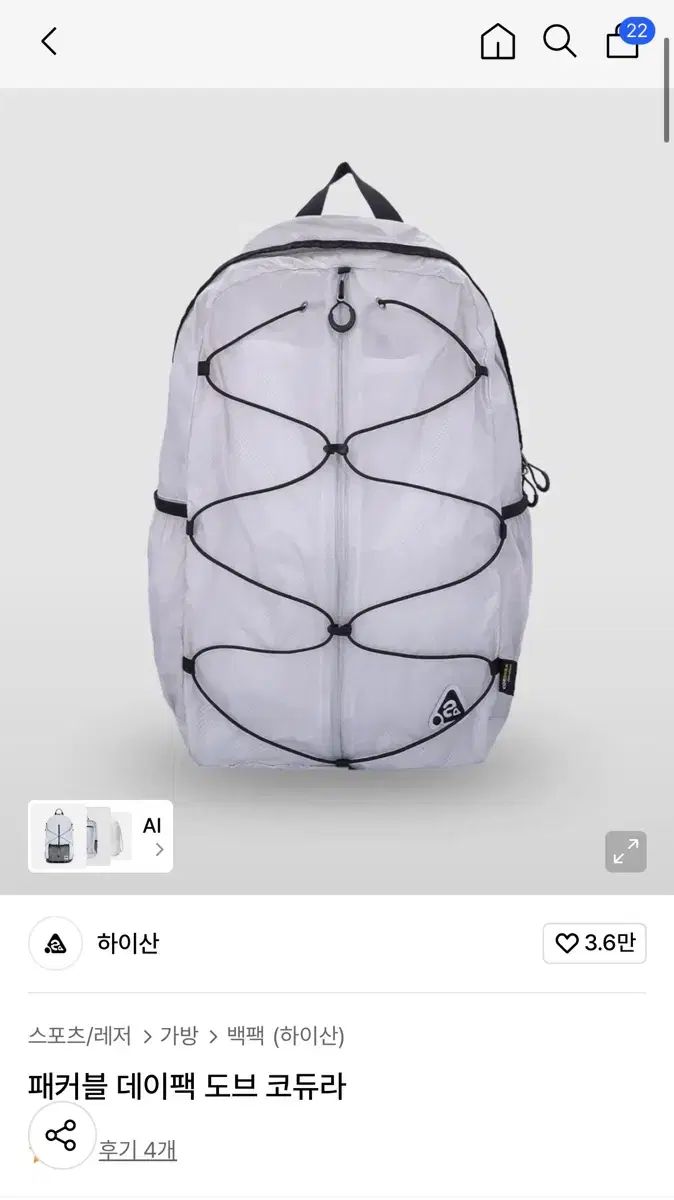Share this product
Image resolution: width=674 pixels, height=1200 pixels.
click(x=62, y=1136)
